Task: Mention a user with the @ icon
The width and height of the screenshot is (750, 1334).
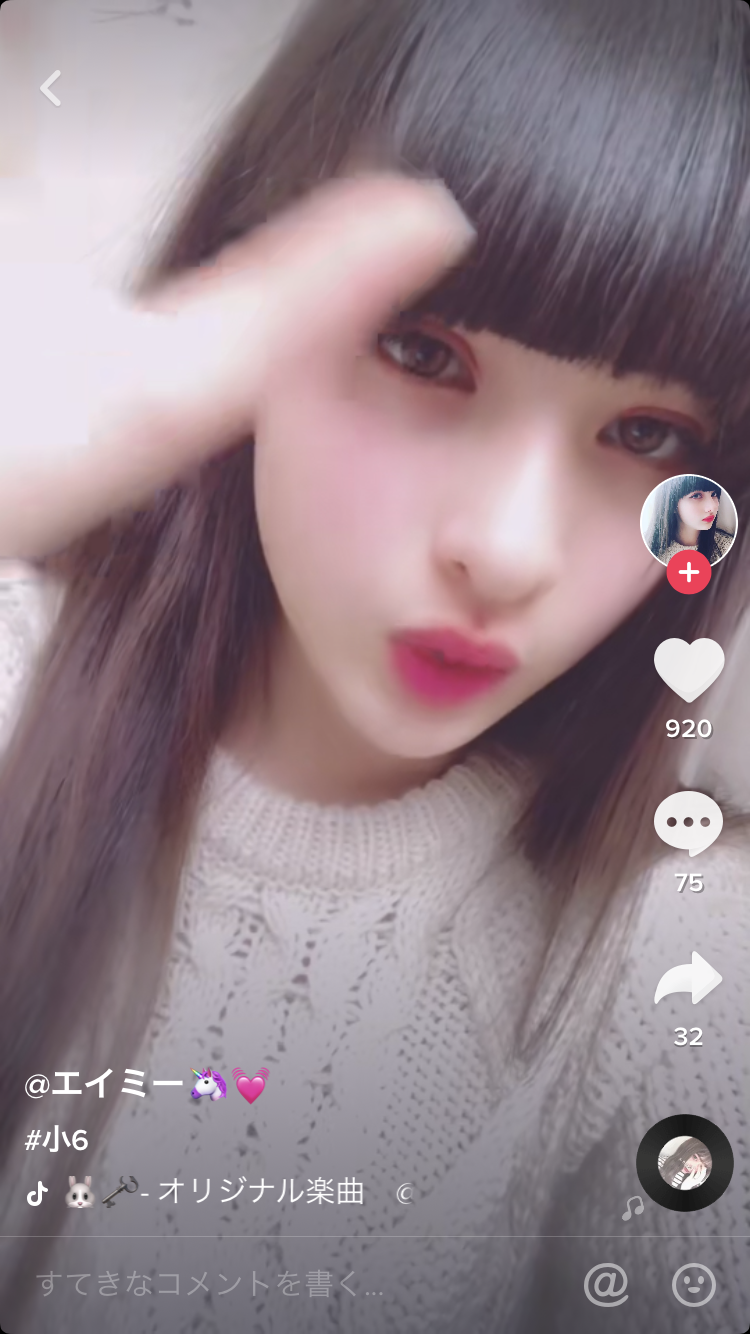Action: tap(605, 1285)
